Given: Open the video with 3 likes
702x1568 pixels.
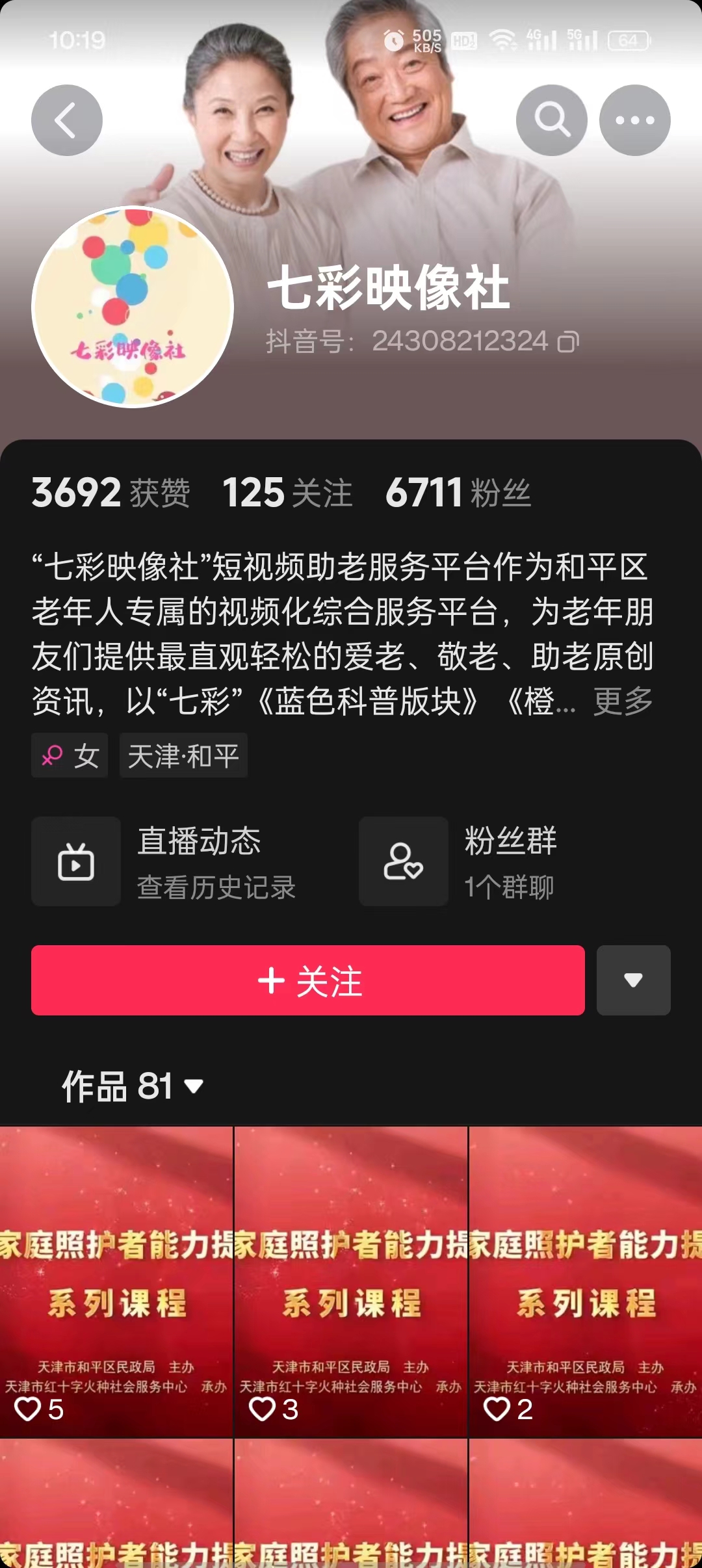Looking at the screenshot, I should click(351, 1281).
